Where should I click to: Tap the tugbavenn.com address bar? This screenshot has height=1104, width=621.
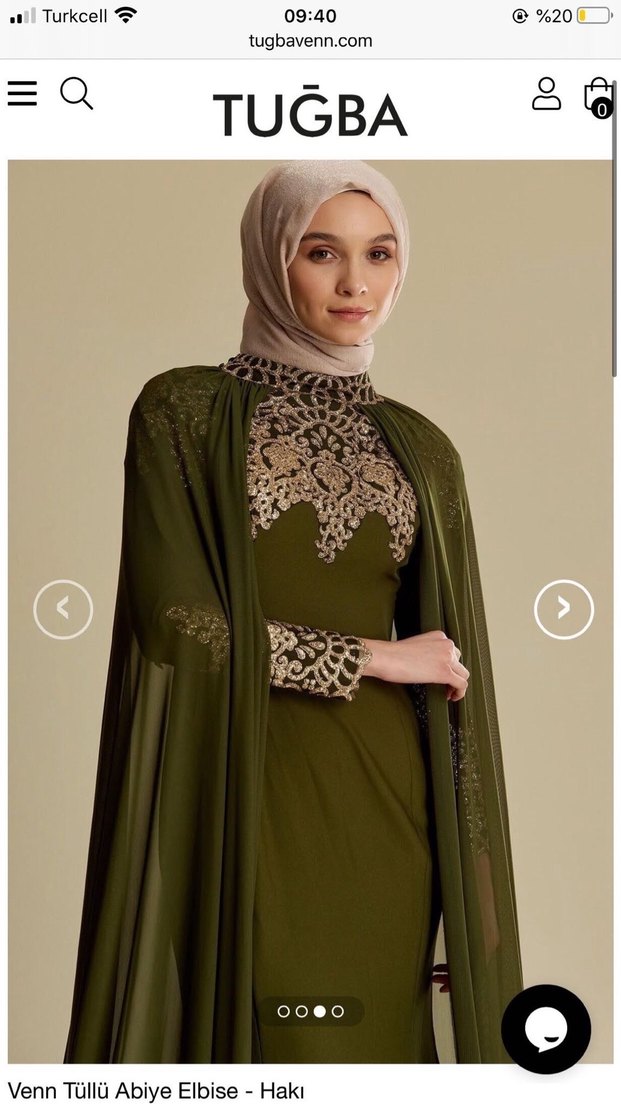pos(310,41)
